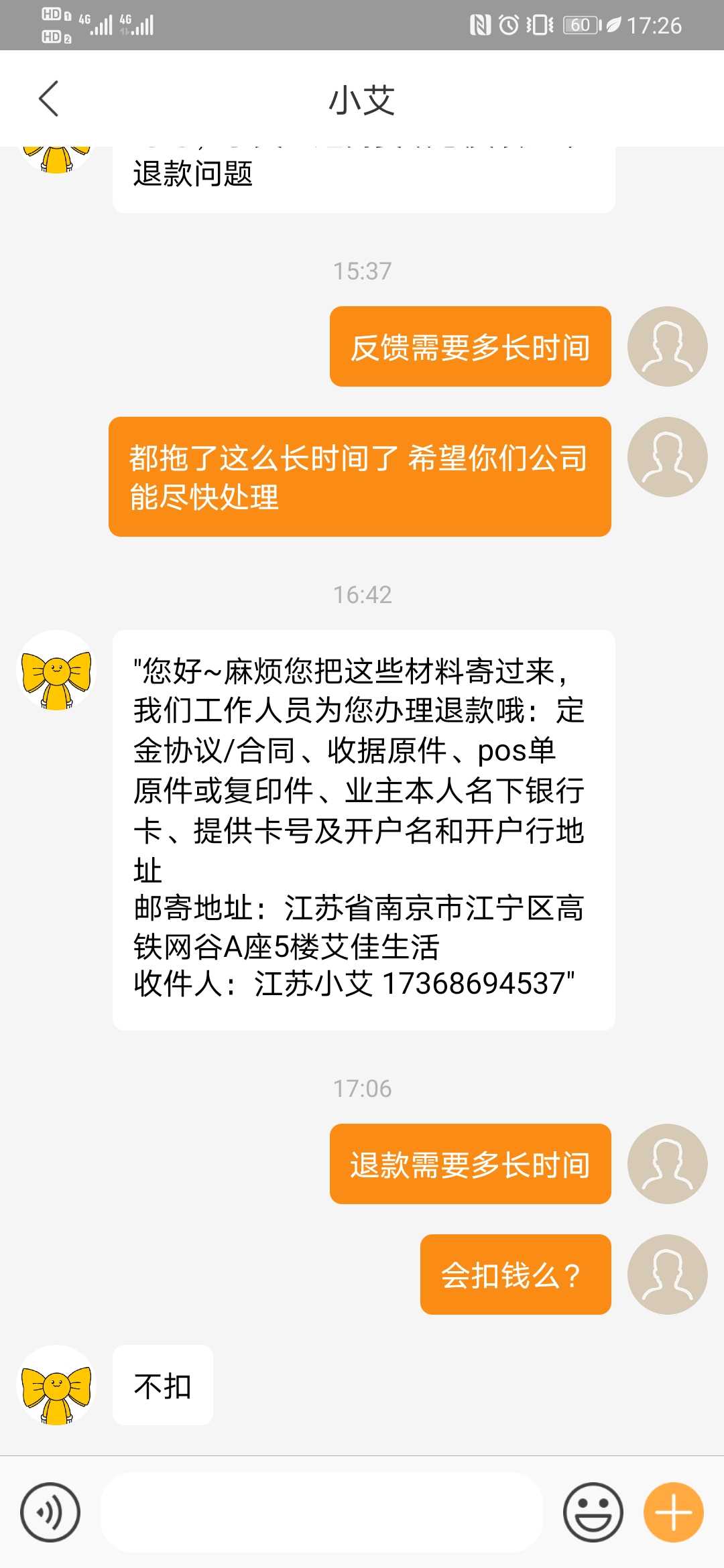Switch to voice input mode
724x1568 pixels.
50,1512
